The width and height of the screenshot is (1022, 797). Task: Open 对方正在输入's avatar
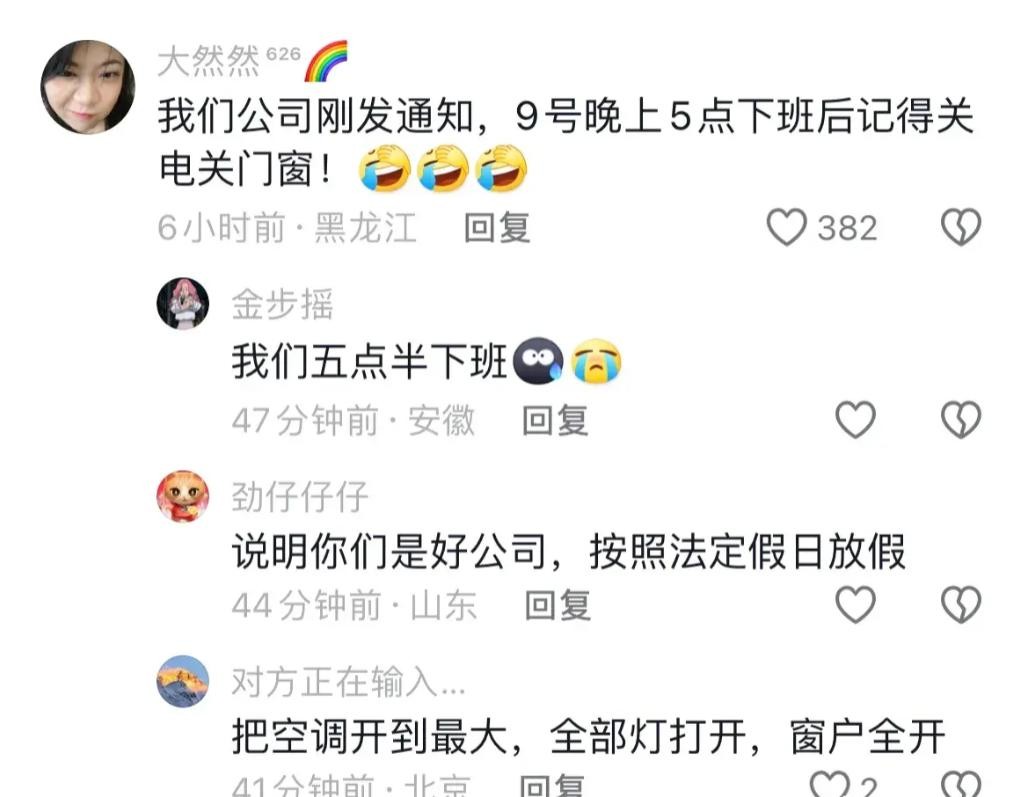pos(183,681)
